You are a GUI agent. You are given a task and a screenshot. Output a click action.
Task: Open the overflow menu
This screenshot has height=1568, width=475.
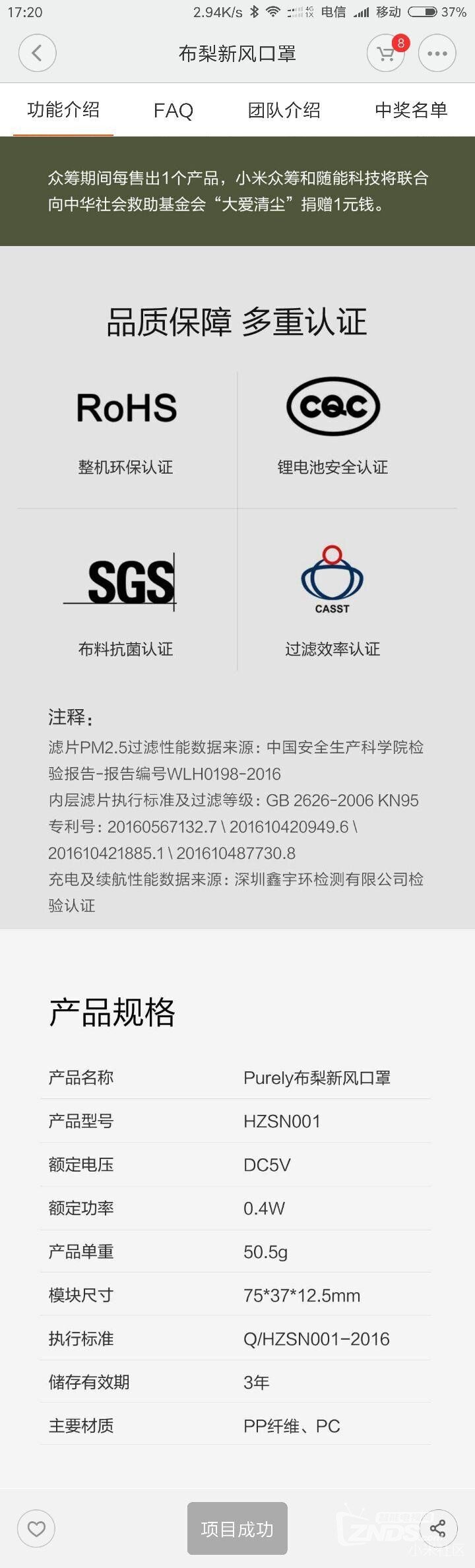point(437,53)
